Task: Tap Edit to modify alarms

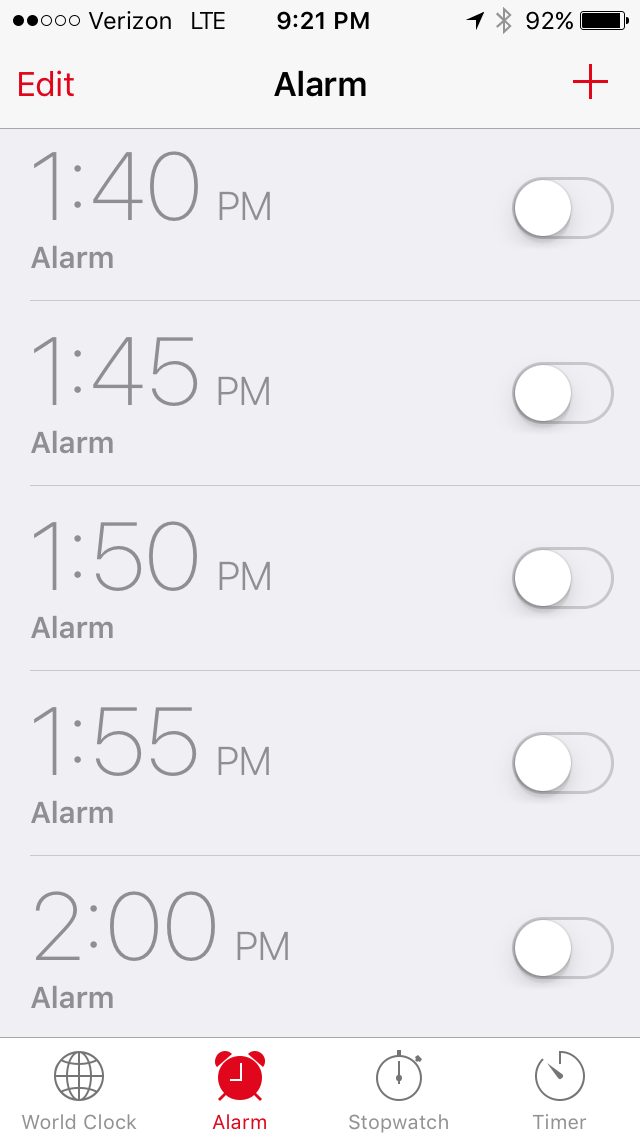Action: coord(46,85)
